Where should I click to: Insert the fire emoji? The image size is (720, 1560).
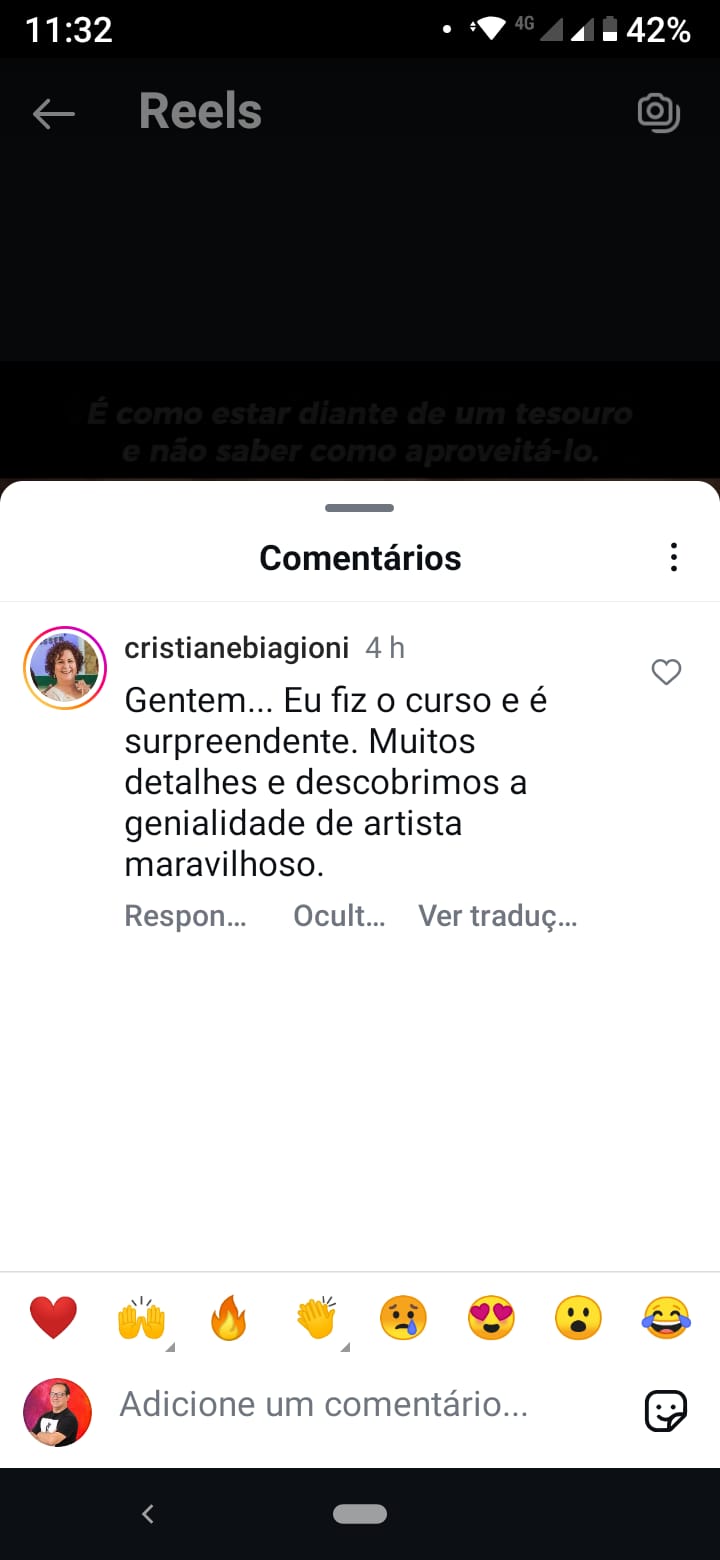point(228,1318)
